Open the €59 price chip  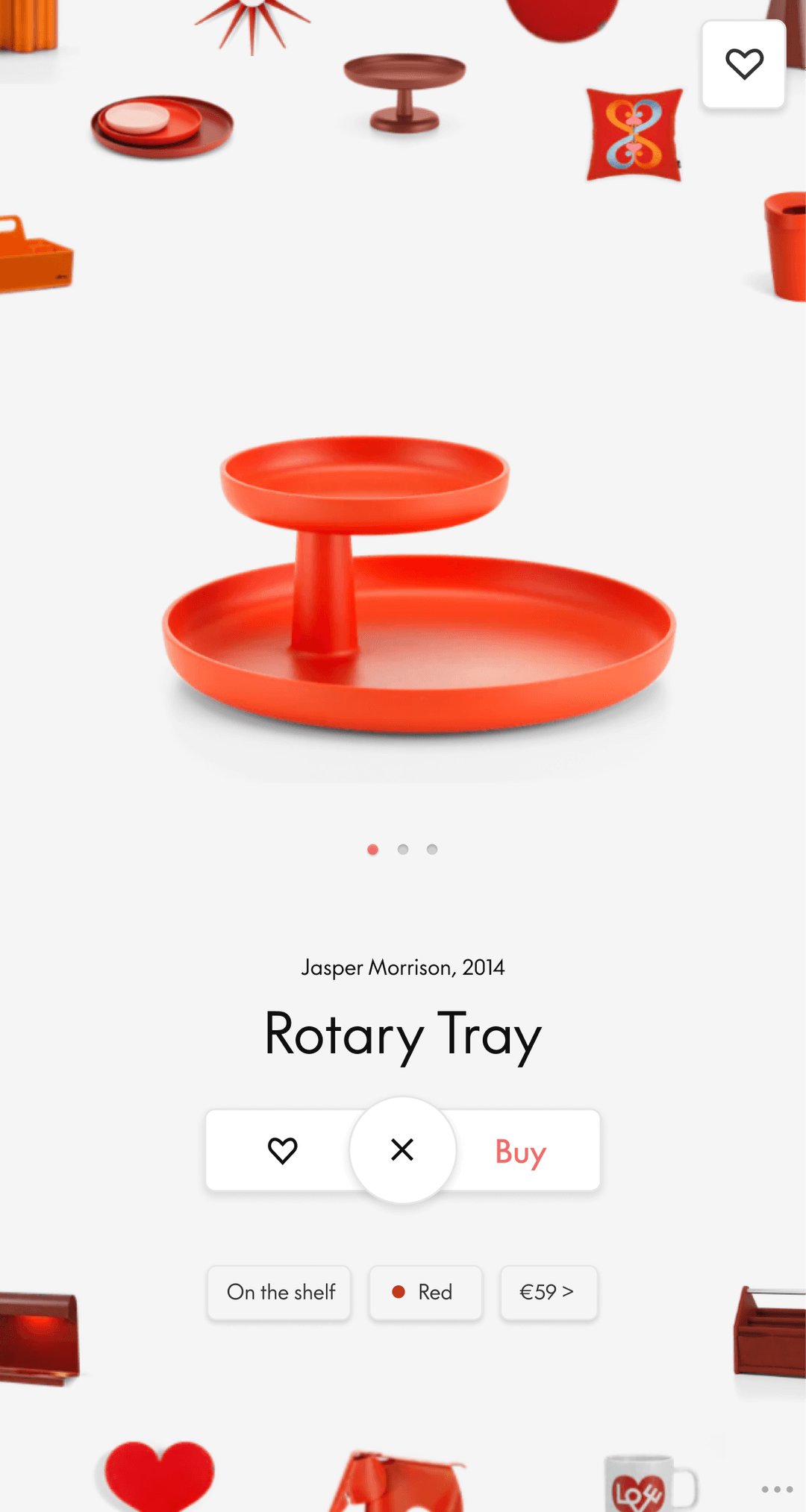click(548, 1292)
